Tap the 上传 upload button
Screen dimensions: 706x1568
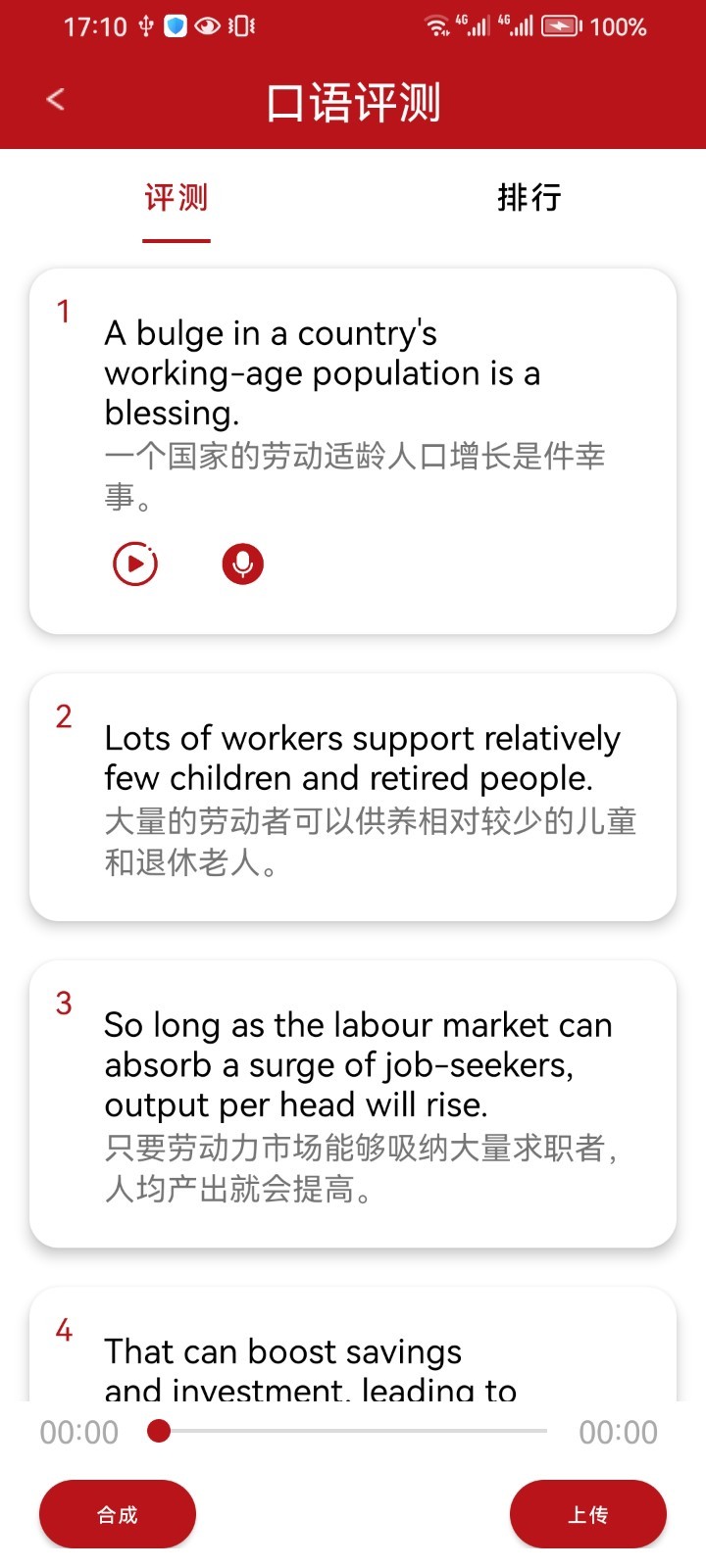(588, 1513)
